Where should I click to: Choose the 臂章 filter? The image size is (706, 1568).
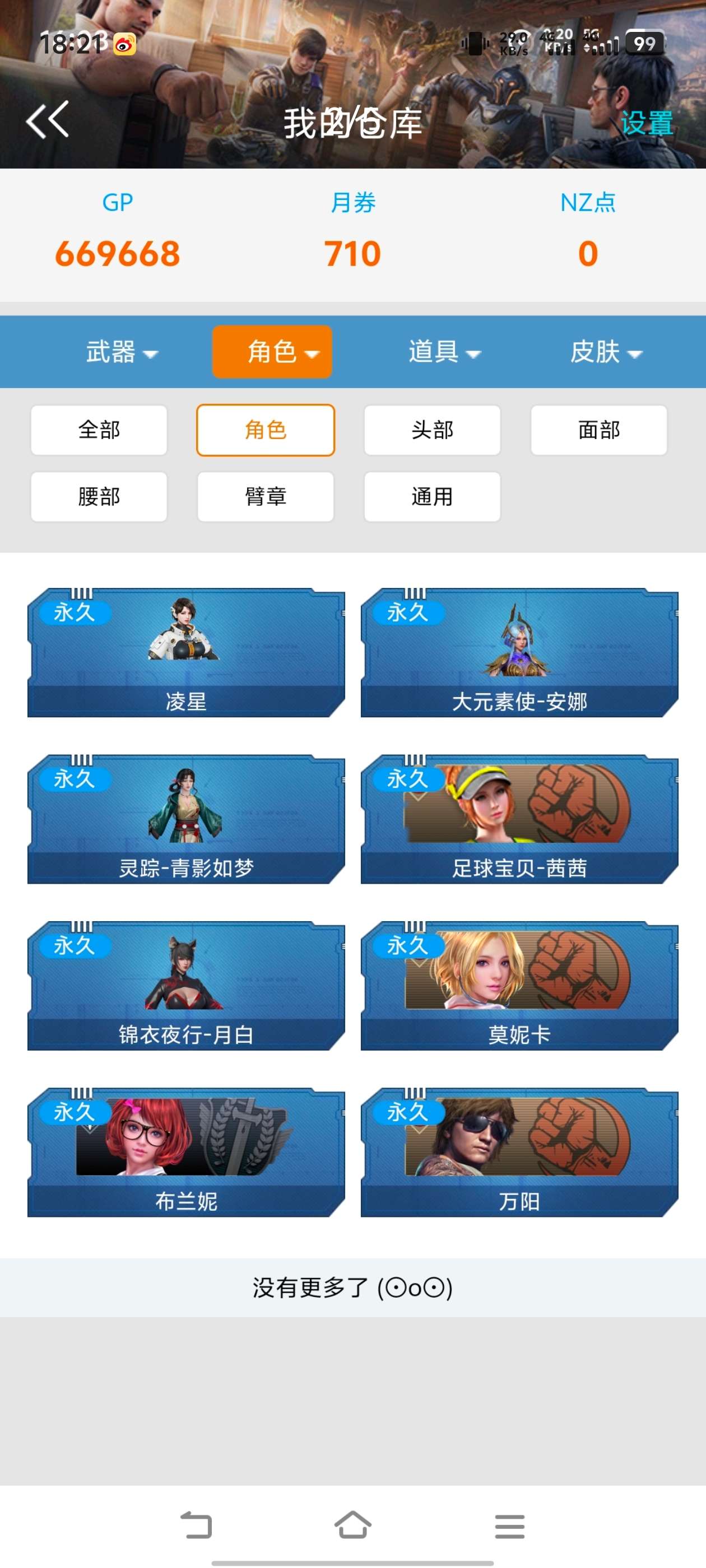pyautogui.click(x=265, y=497)
